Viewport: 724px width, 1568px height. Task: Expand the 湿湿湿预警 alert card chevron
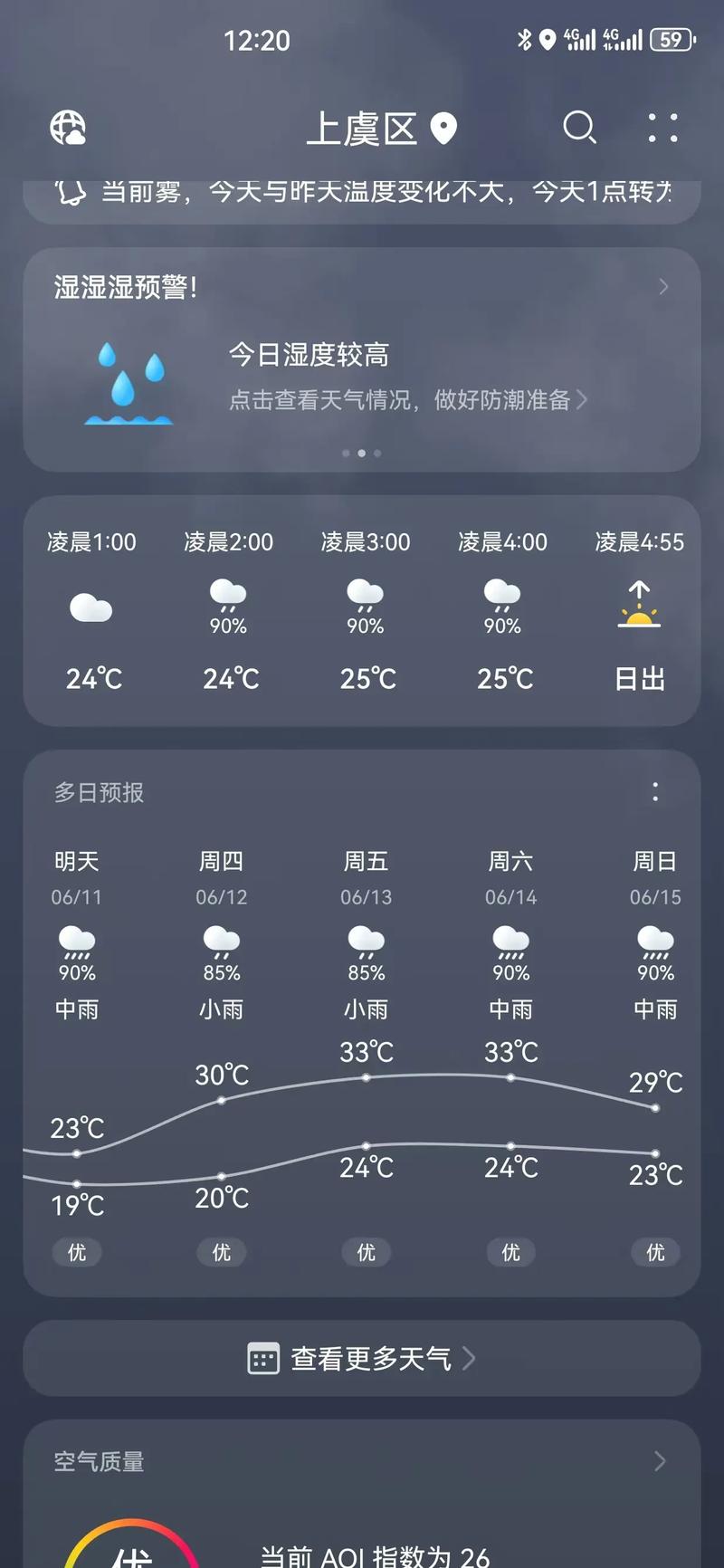[663, 287]
